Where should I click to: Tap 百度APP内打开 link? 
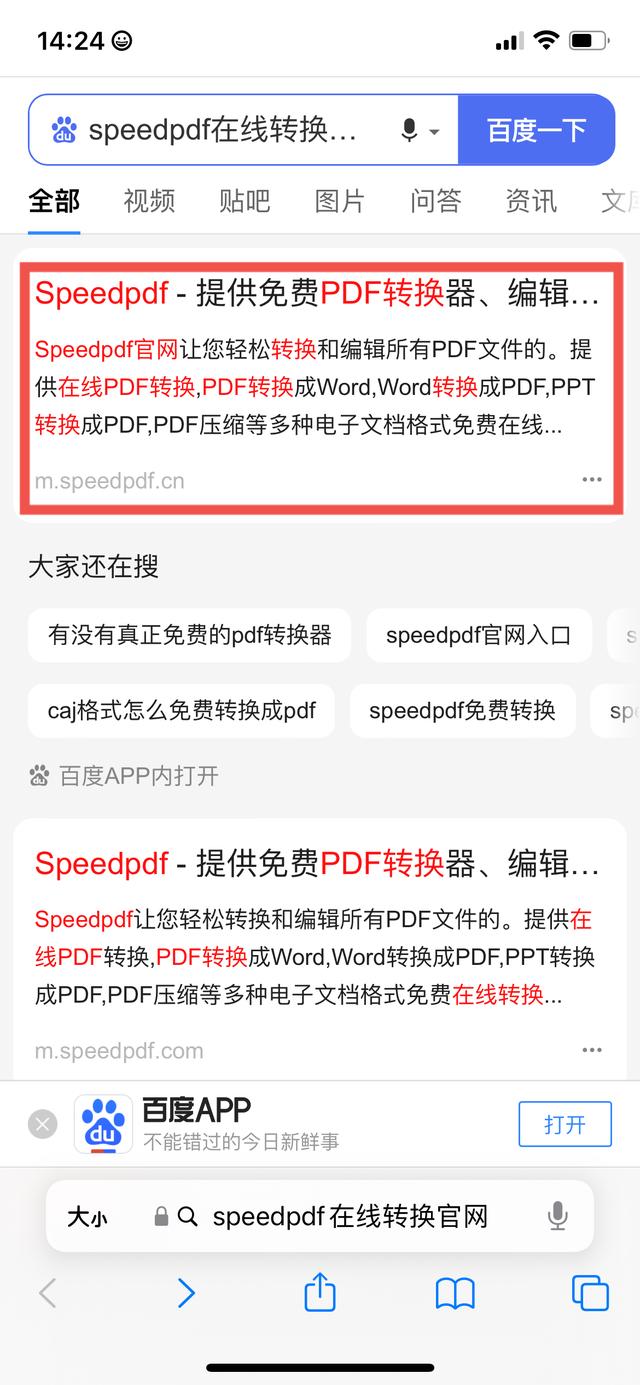[x=124, y=775]
